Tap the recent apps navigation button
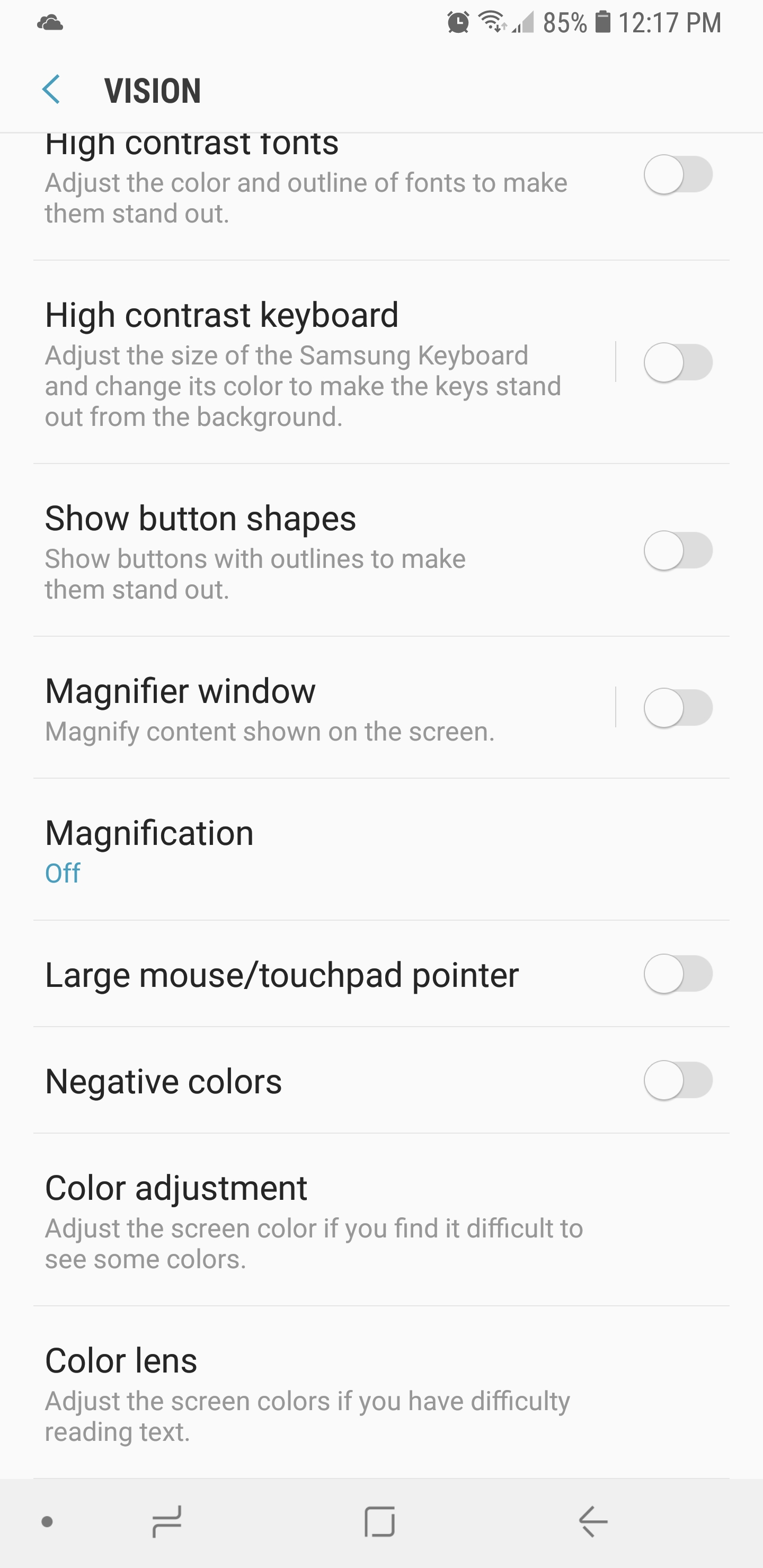This screenshot has width=763, height=1568. 167,1522
